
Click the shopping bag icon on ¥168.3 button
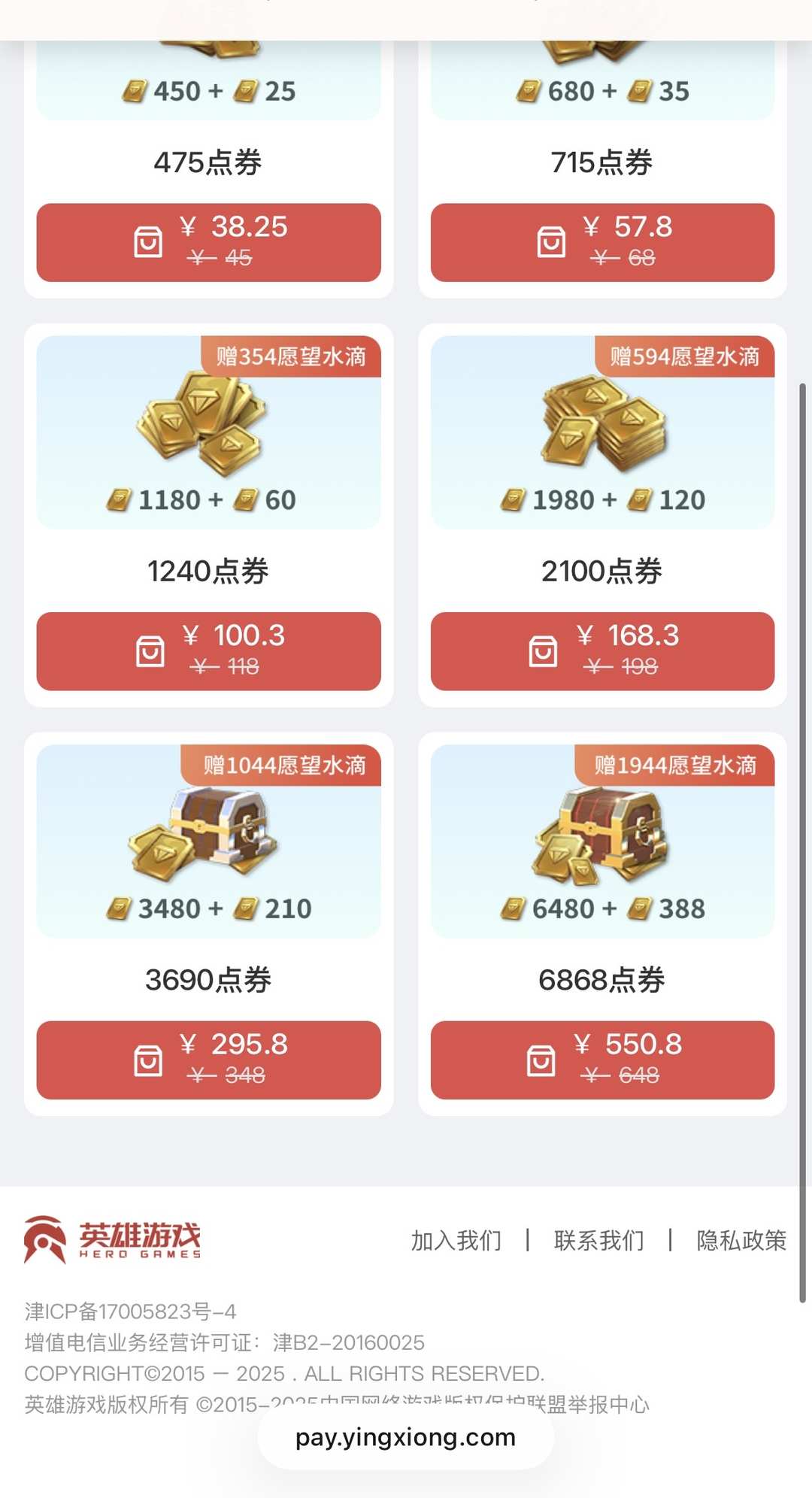click(x=543, y=651)
